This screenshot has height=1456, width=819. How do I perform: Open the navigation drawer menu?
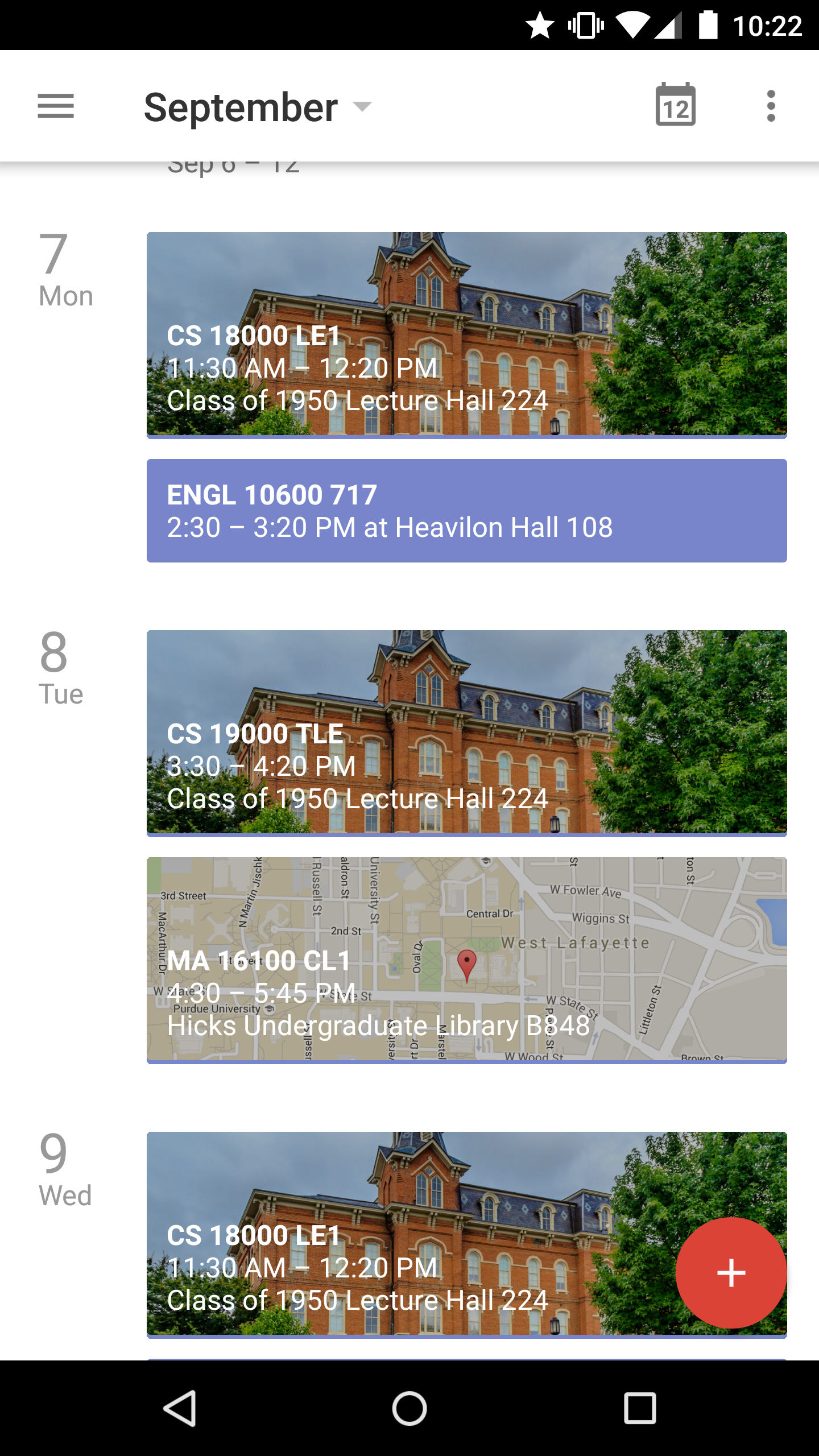click(56, 106)
